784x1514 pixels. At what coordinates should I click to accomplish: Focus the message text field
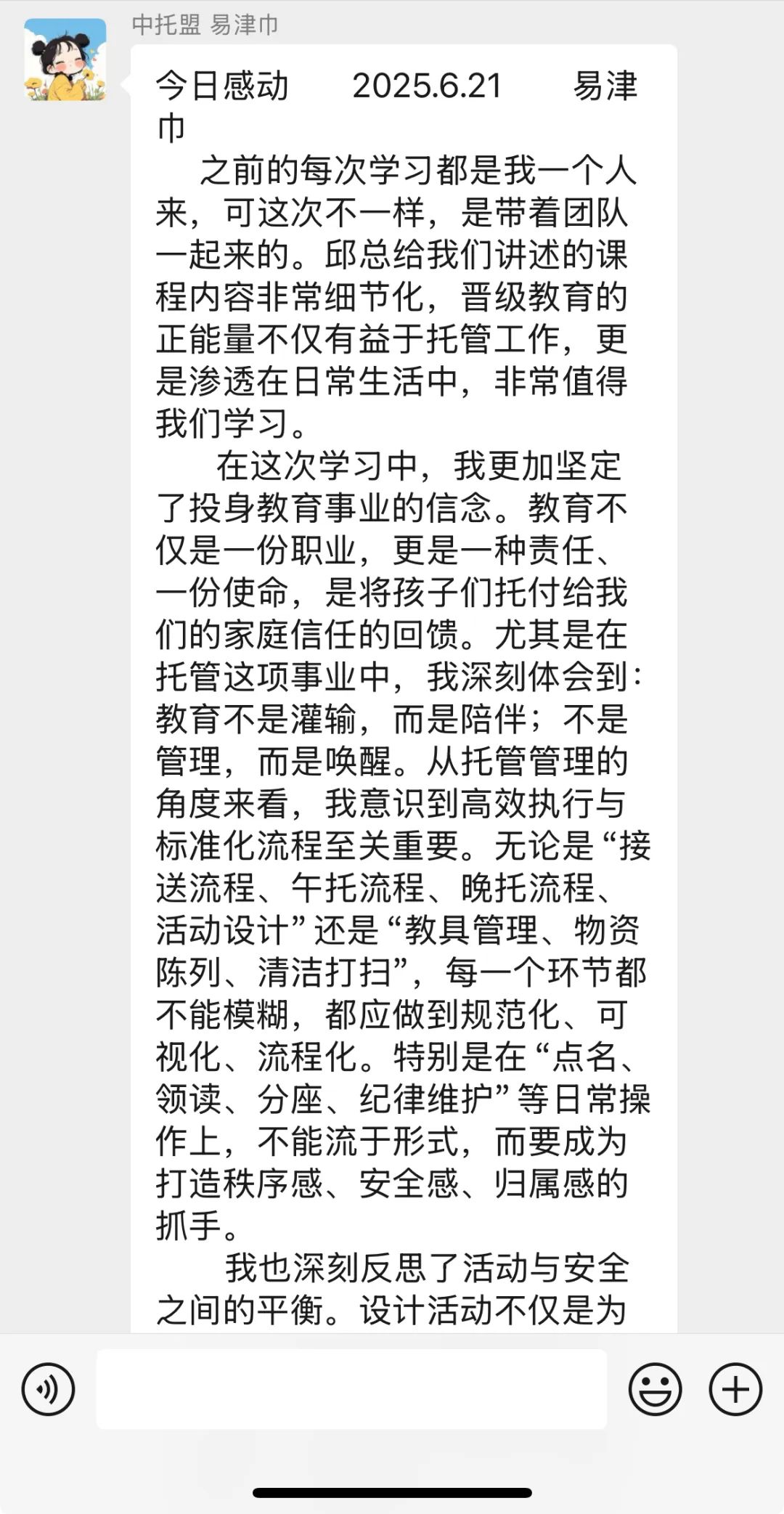[351, 1389]
